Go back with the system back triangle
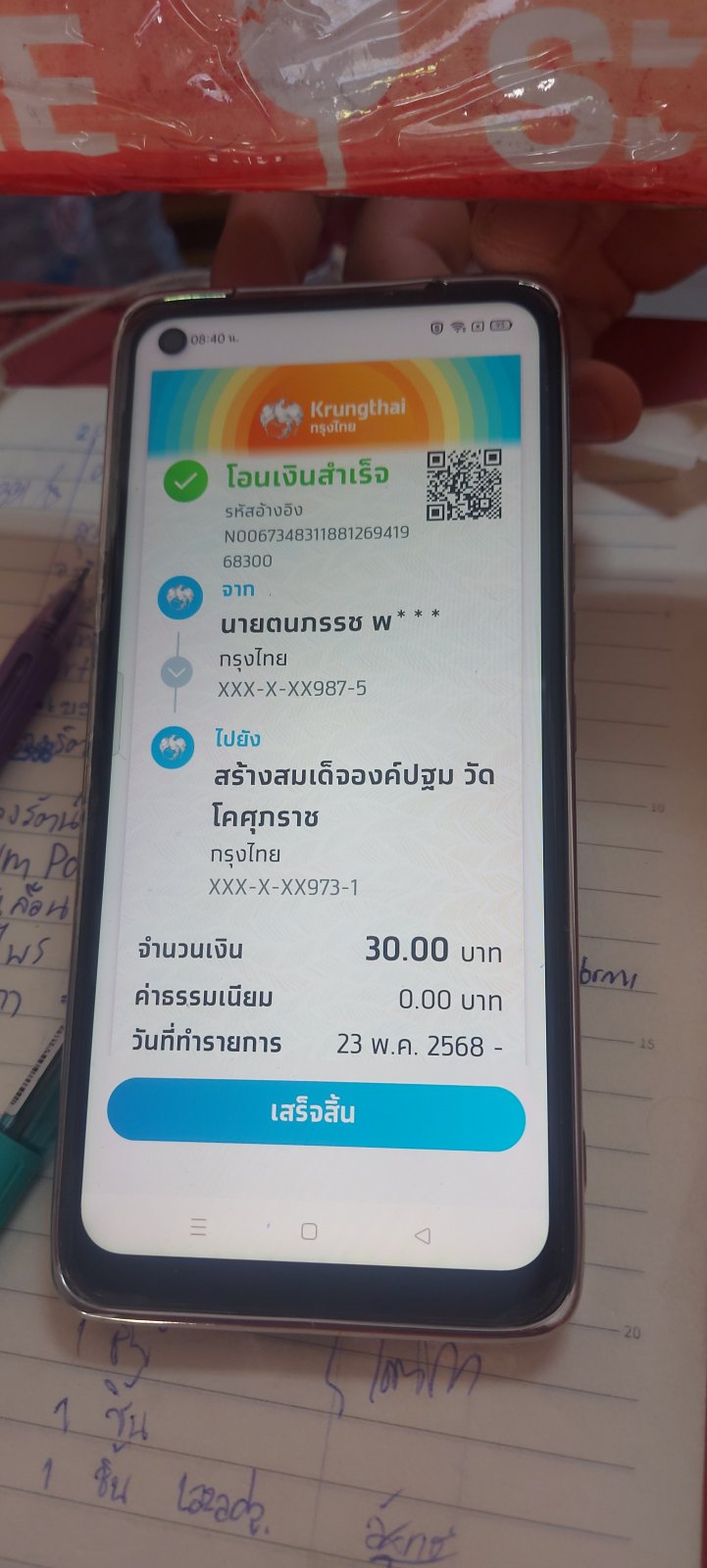This screenshot has height=1568, width=707. click(x=423, y=1235)
